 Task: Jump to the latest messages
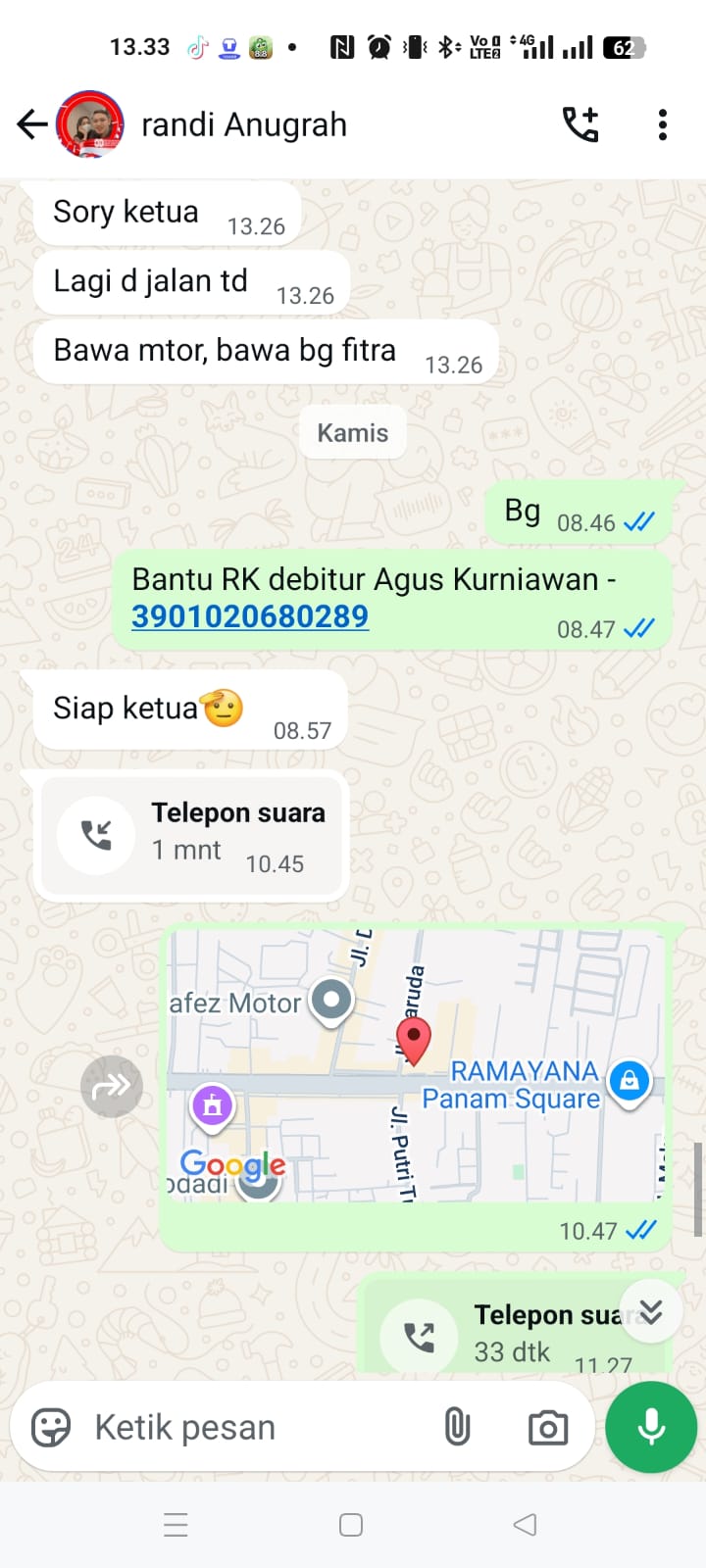point(650,1312)
